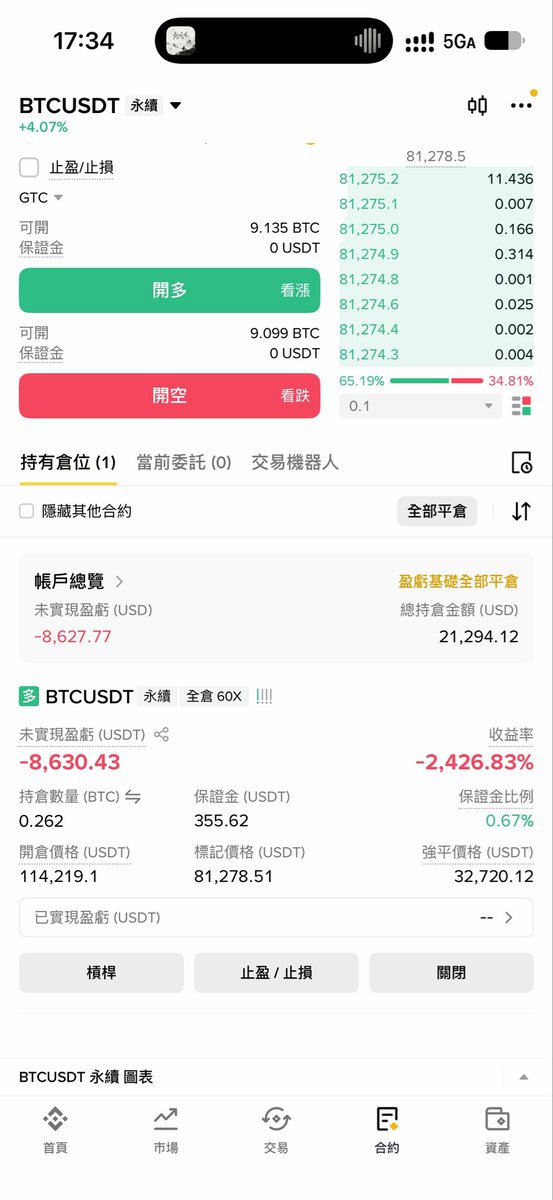Tap the red 開空 button
Viewport: 553px width, 1200px height.
[x=170, y=395]
